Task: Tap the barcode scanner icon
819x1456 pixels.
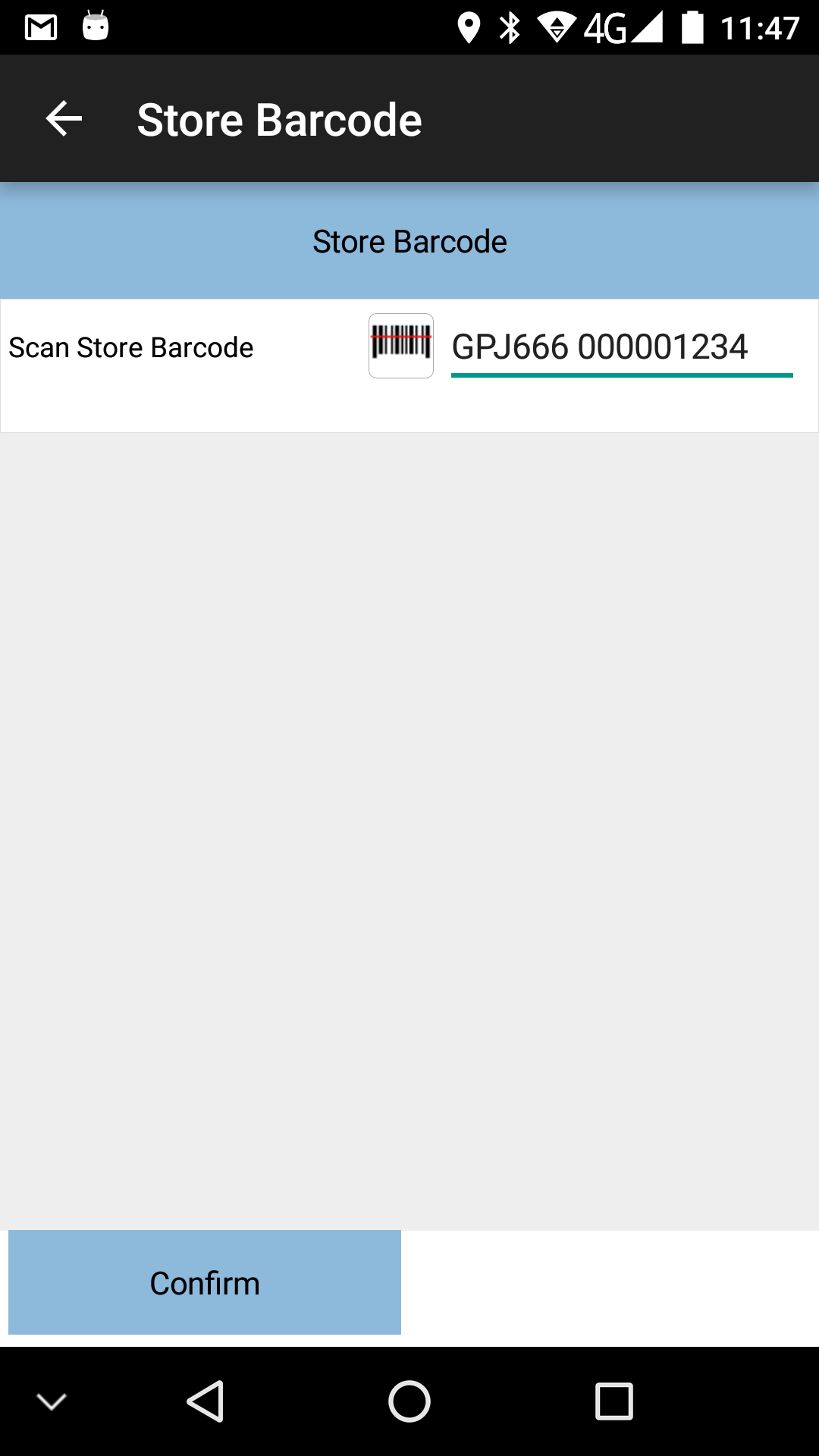Action: tap(401, 346)
